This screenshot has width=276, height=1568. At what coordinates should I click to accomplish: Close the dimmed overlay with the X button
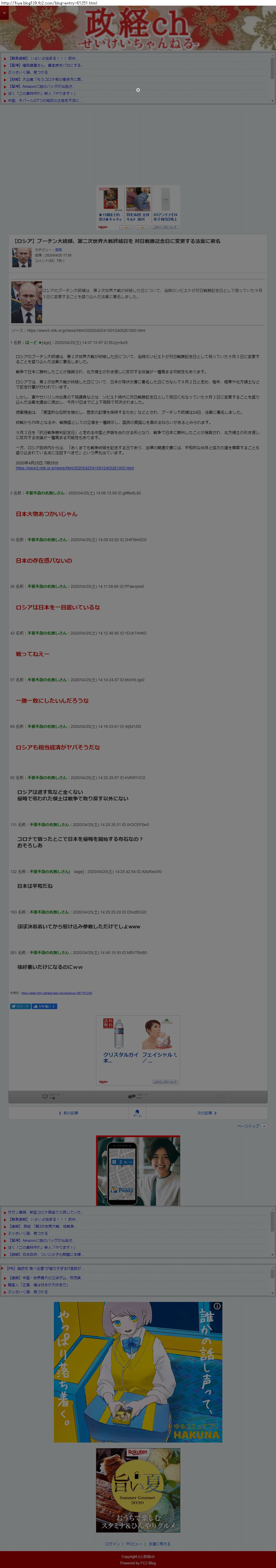point(138,90)
